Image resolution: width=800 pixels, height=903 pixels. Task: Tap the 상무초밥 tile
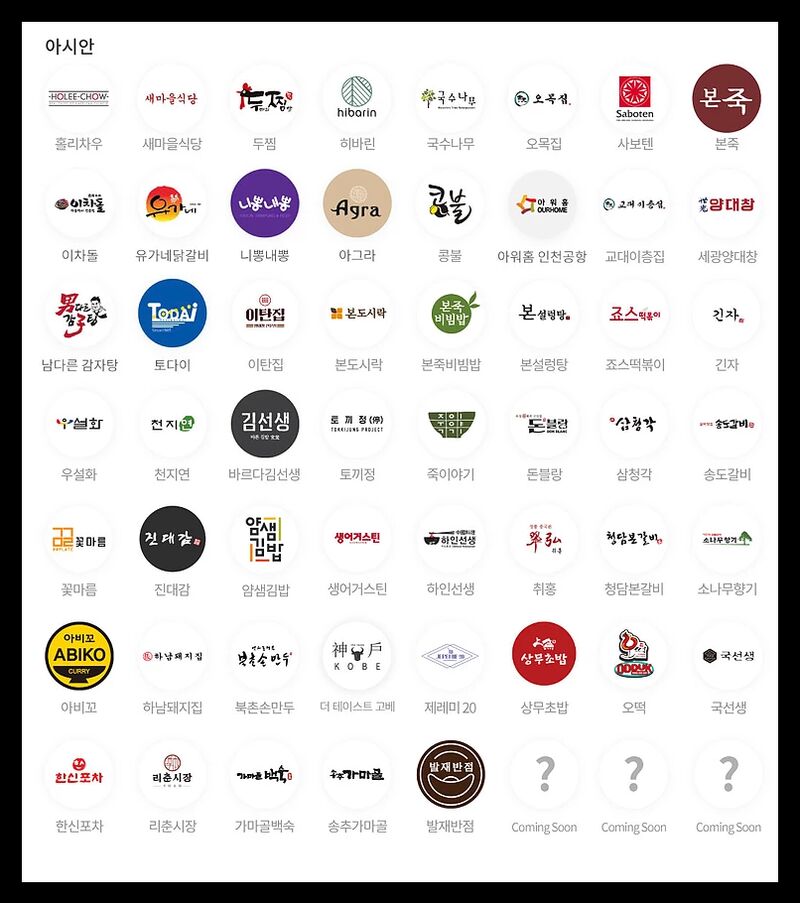[542, 655]
